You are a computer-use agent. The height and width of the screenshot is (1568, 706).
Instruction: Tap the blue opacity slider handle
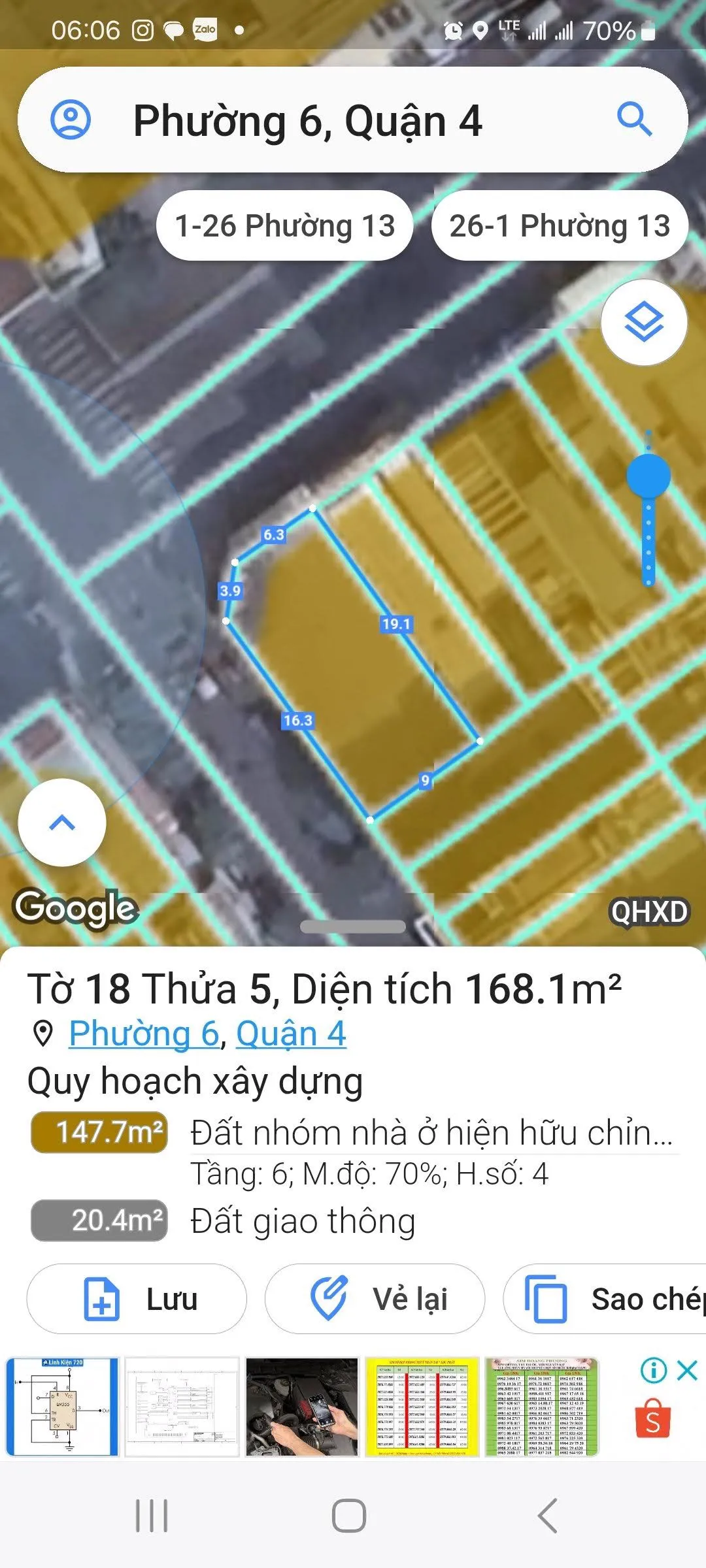point(648,476)
